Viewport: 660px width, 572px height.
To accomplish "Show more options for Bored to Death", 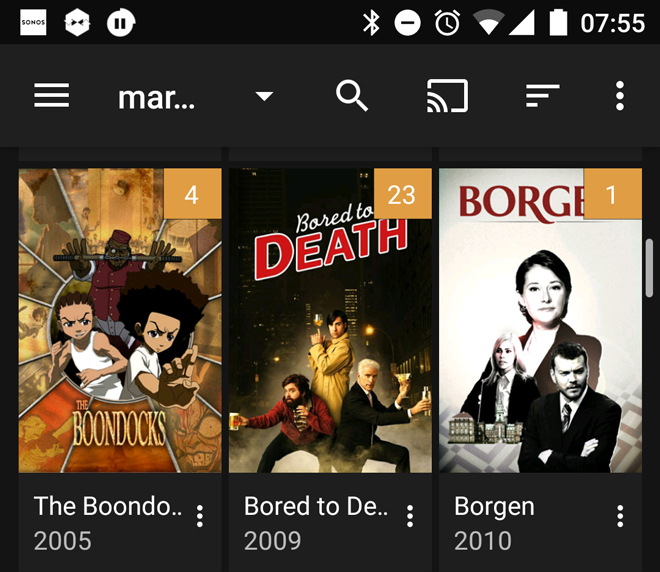I will click(410, 516).
